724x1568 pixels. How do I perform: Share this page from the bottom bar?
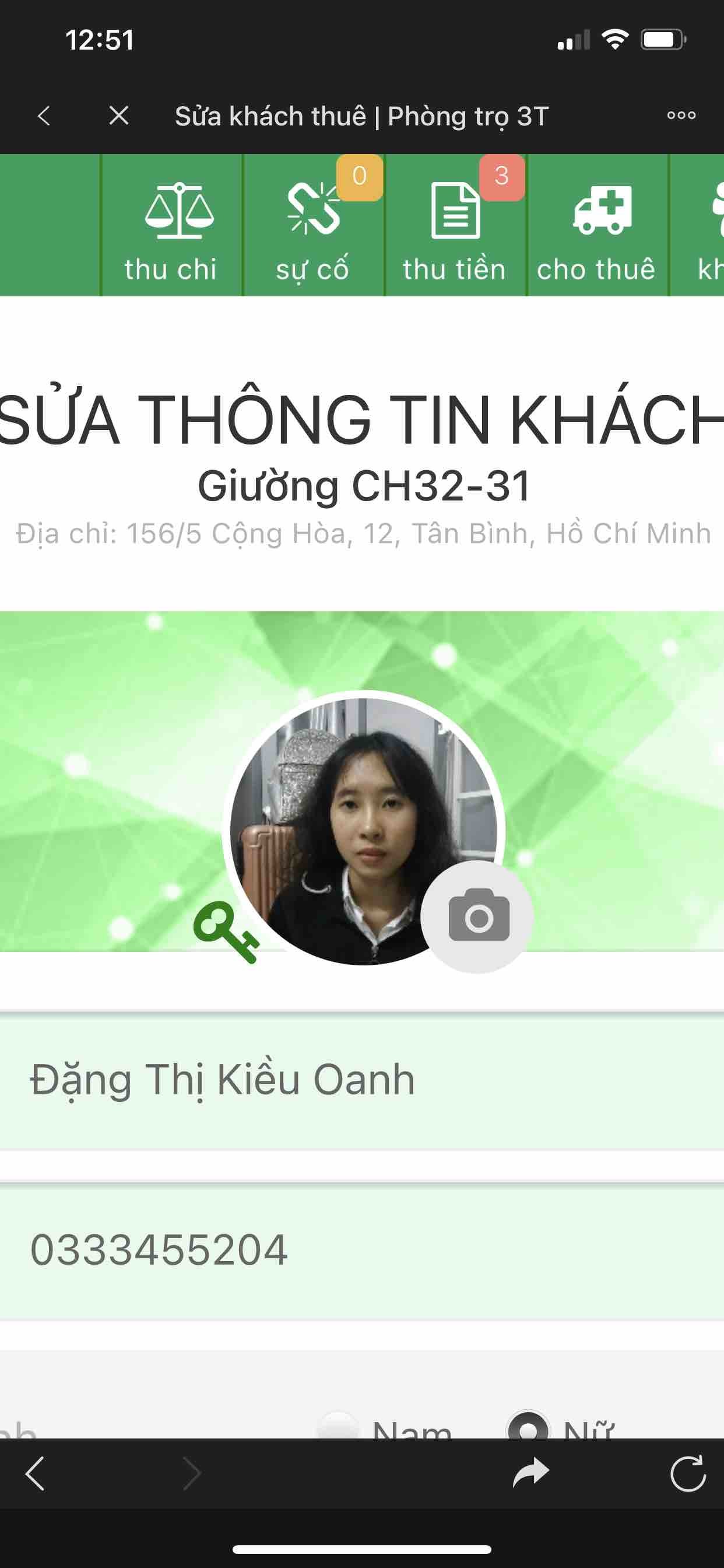530,1473
